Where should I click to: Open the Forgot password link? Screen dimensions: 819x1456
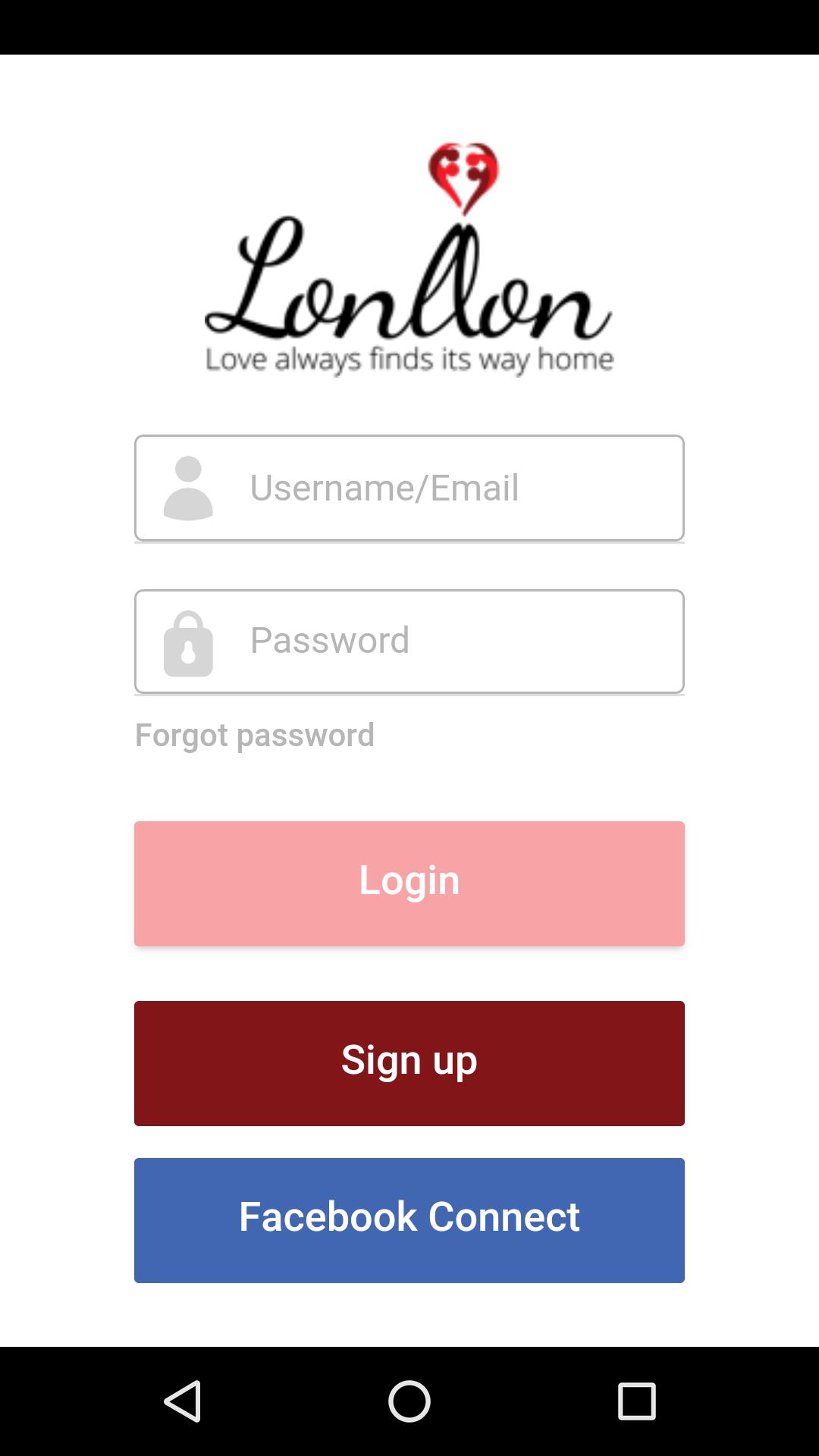point(255,735)
